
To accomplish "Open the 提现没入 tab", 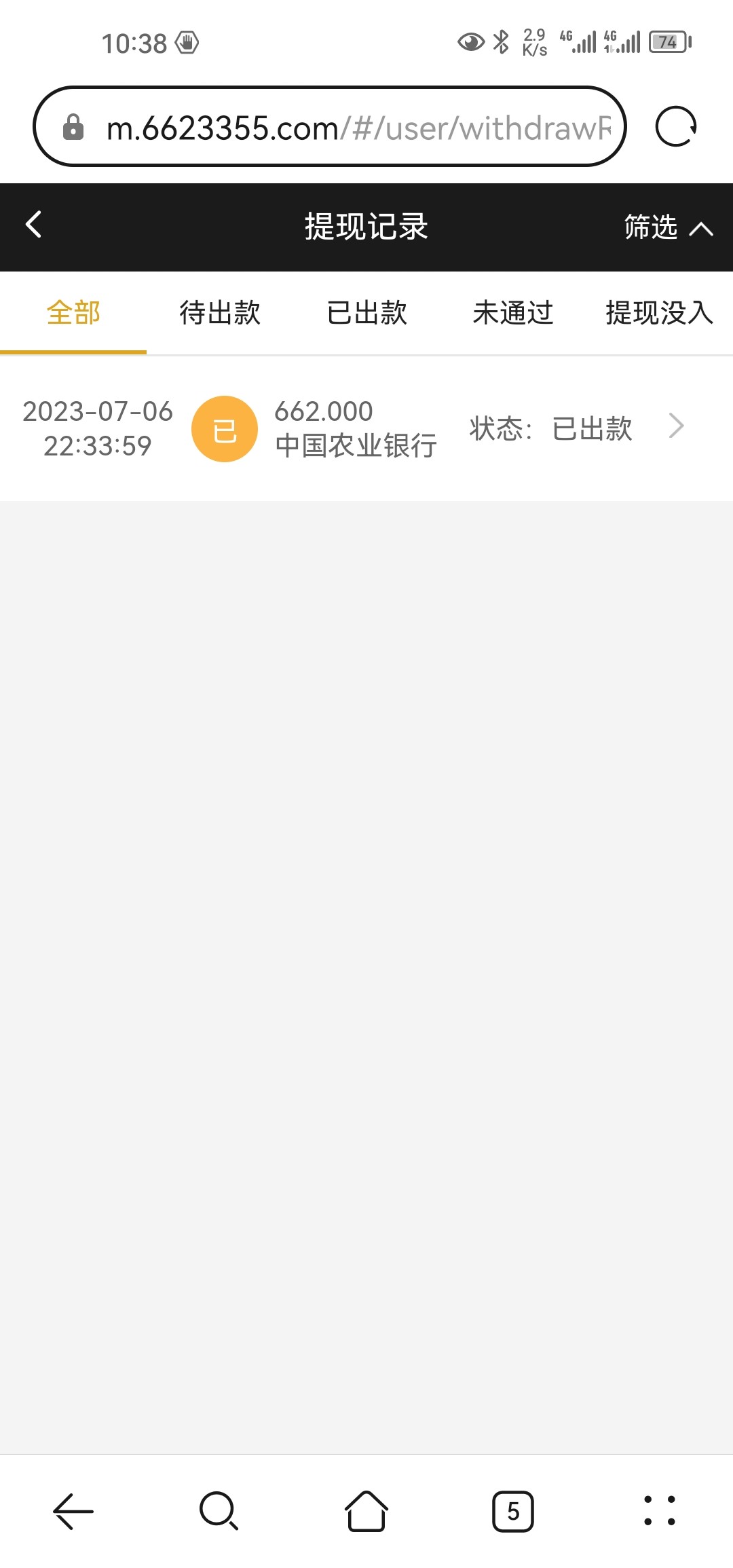I will click(658, 313).
